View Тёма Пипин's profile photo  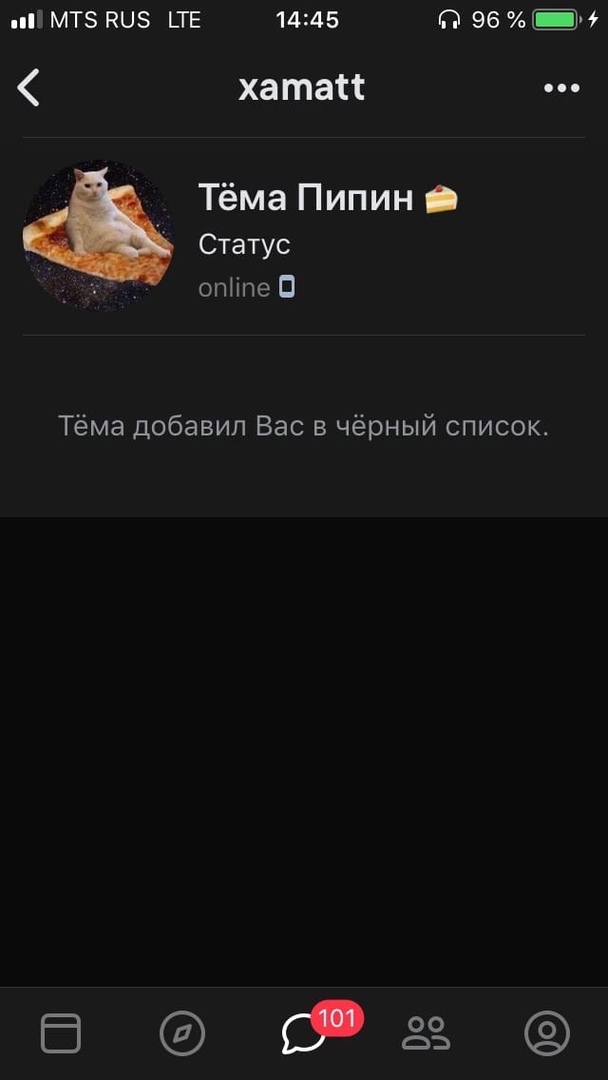[98, 235]
